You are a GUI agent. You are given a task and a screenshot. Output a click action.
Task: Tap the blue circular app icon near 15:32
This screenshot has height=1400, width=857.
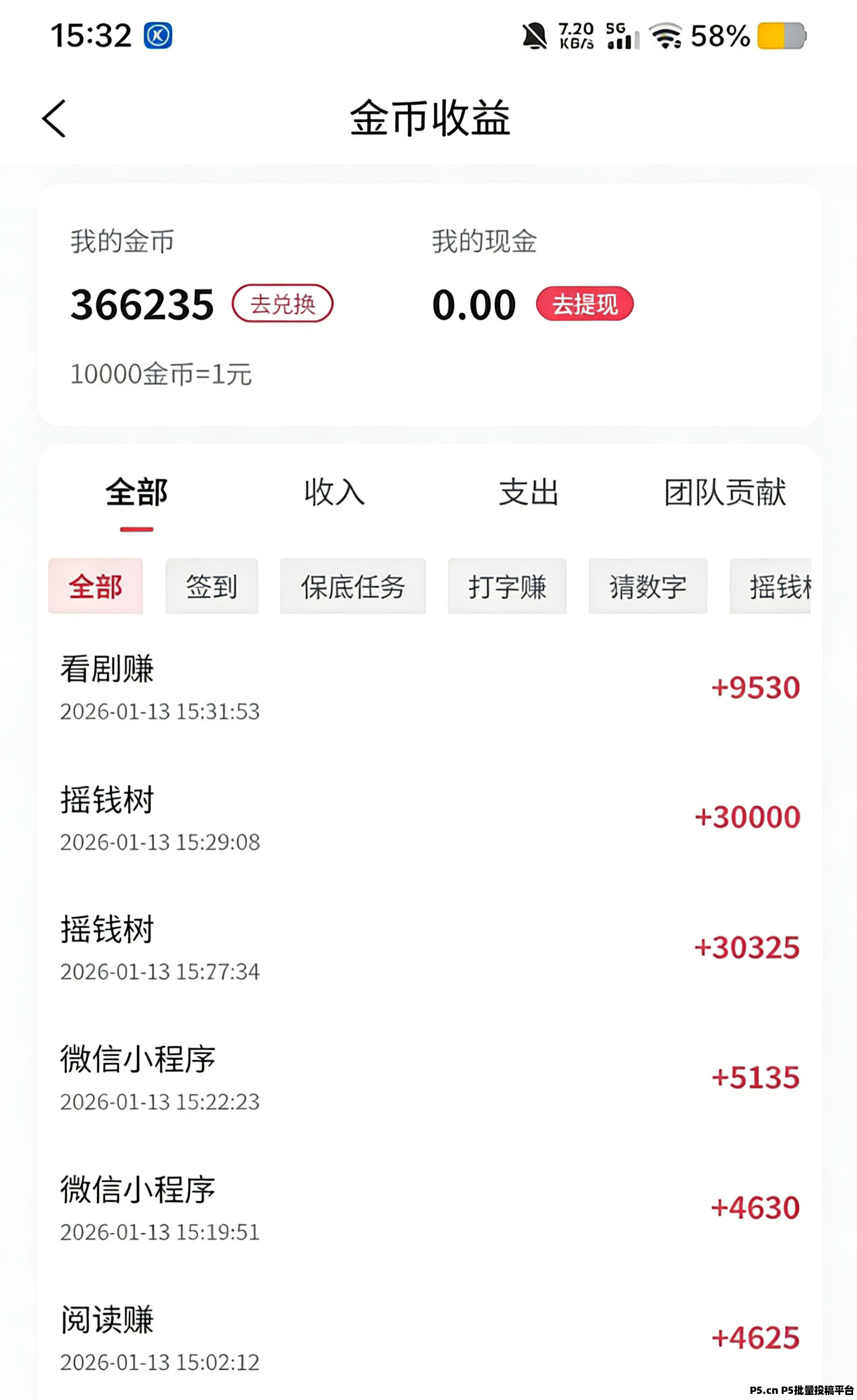(158, 35)
